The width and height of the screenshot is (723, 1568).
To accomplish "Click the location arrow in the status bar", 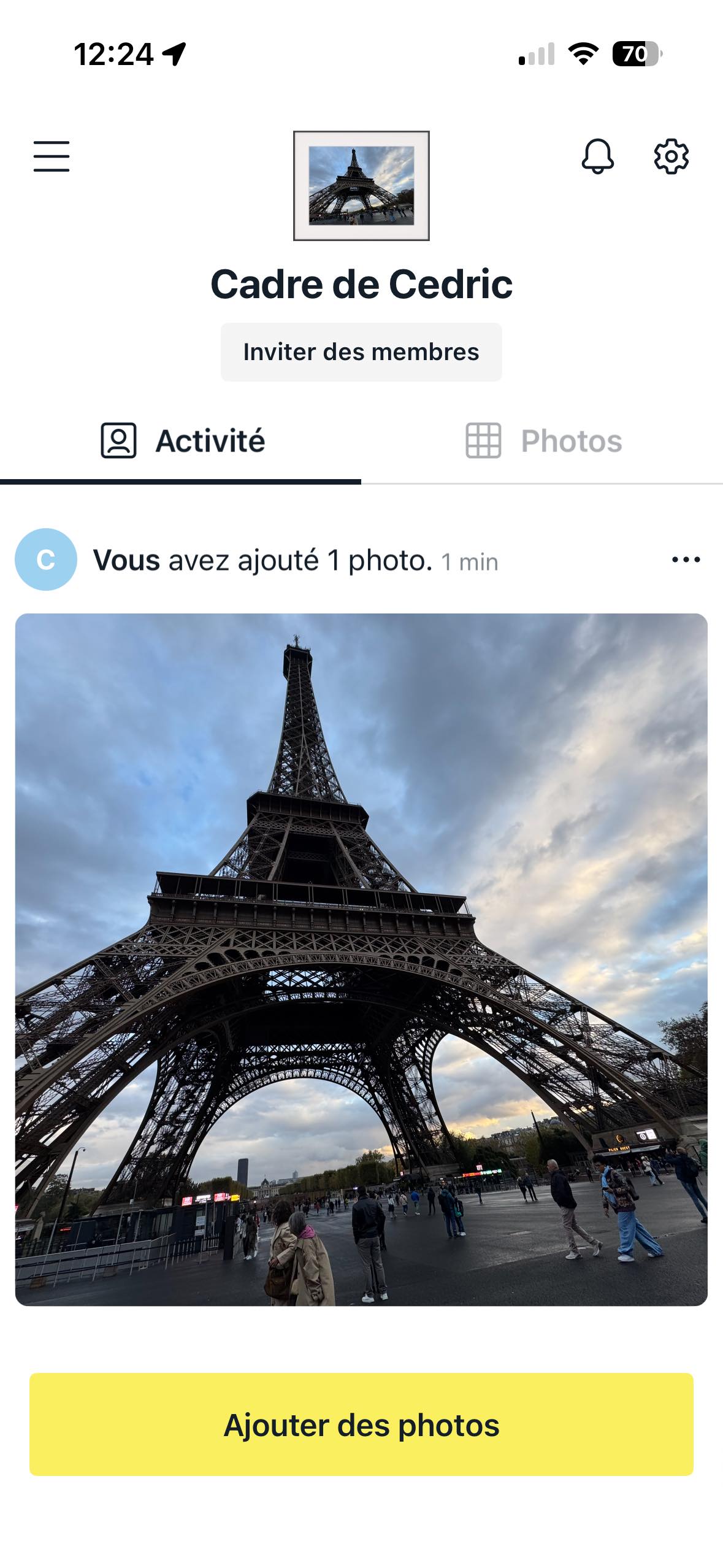I will [174, 54].
